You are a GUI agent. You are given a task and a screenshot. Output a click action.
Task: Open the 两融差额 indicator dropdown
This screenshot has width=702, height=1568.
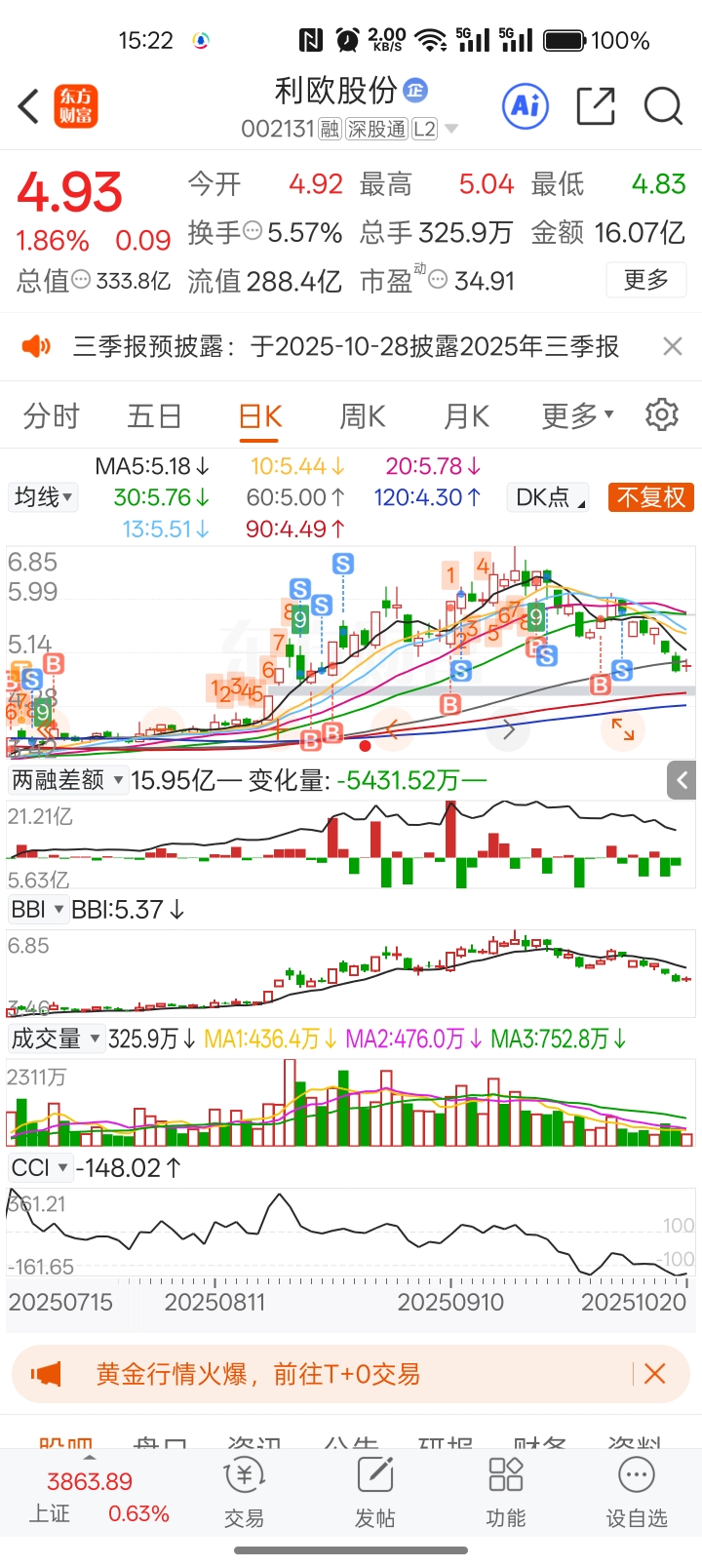[x=68, y=780]
